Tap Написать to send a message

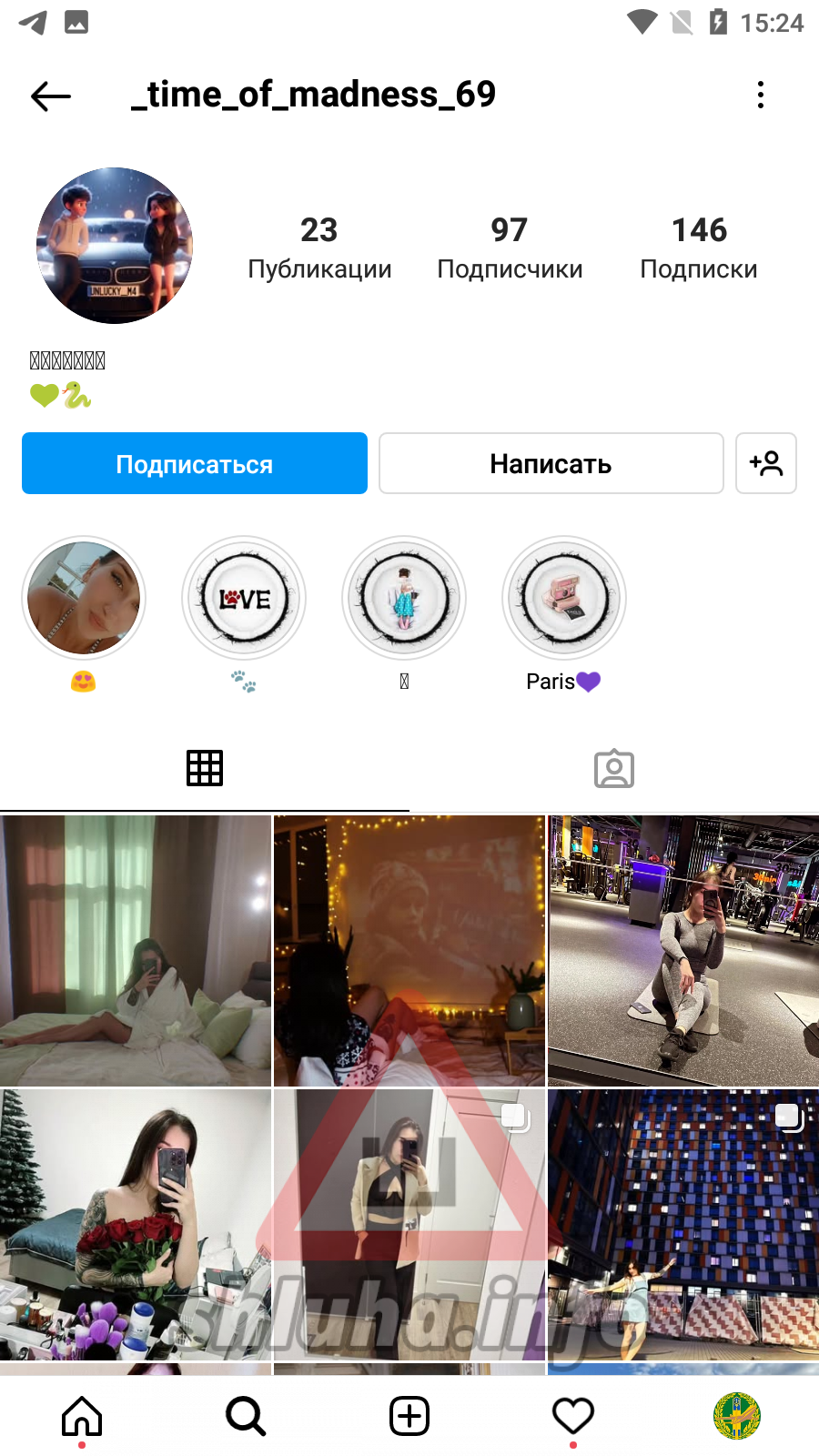[551, 464]
